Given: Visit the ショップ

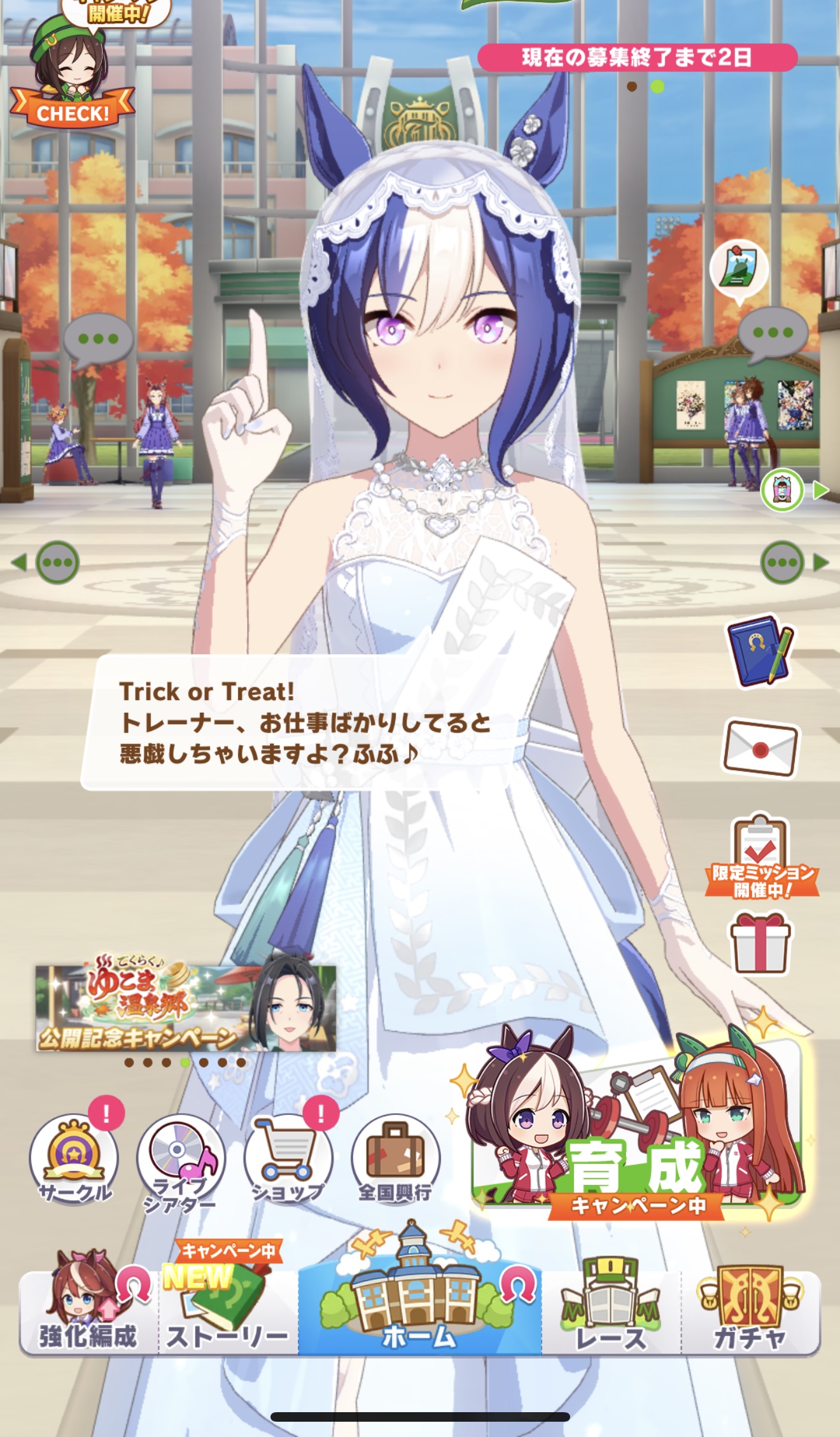Looking at the screenshot, I should [x=288, y=1160].
